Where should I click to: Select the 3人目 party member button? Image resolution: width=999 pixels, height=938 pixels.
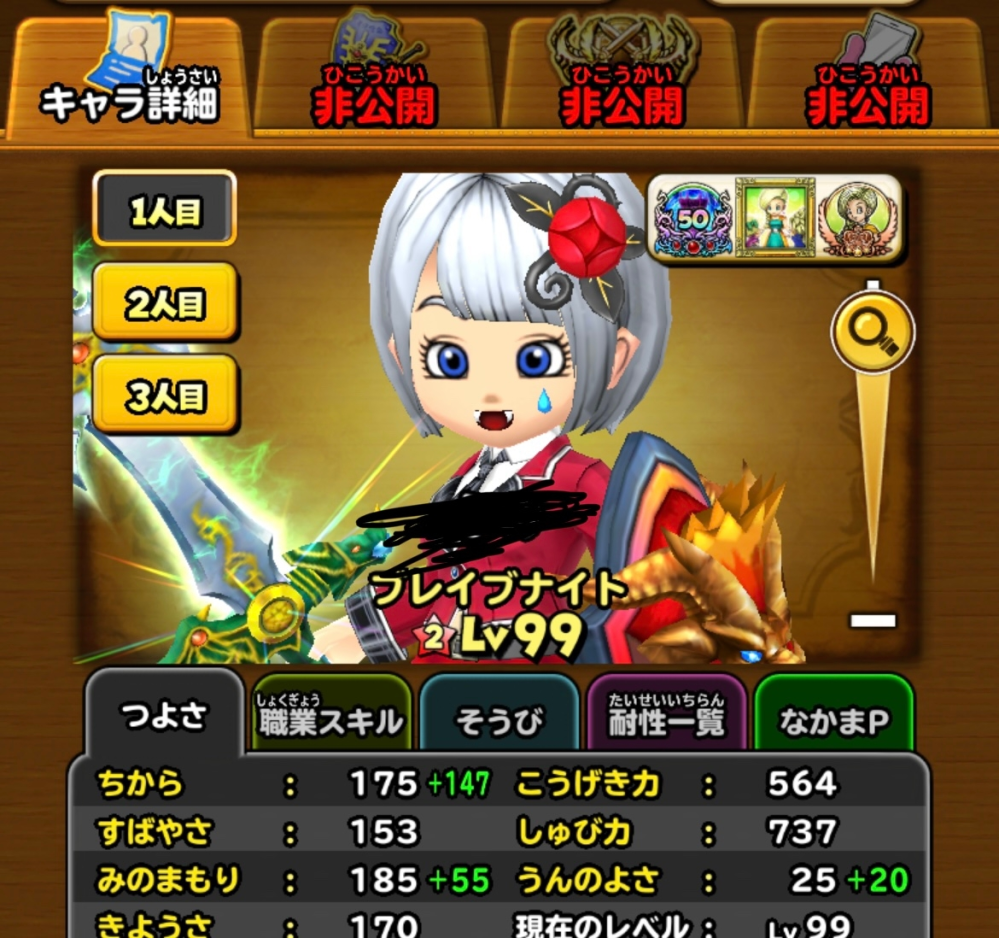pyautogui.click(x=165, y=394)
